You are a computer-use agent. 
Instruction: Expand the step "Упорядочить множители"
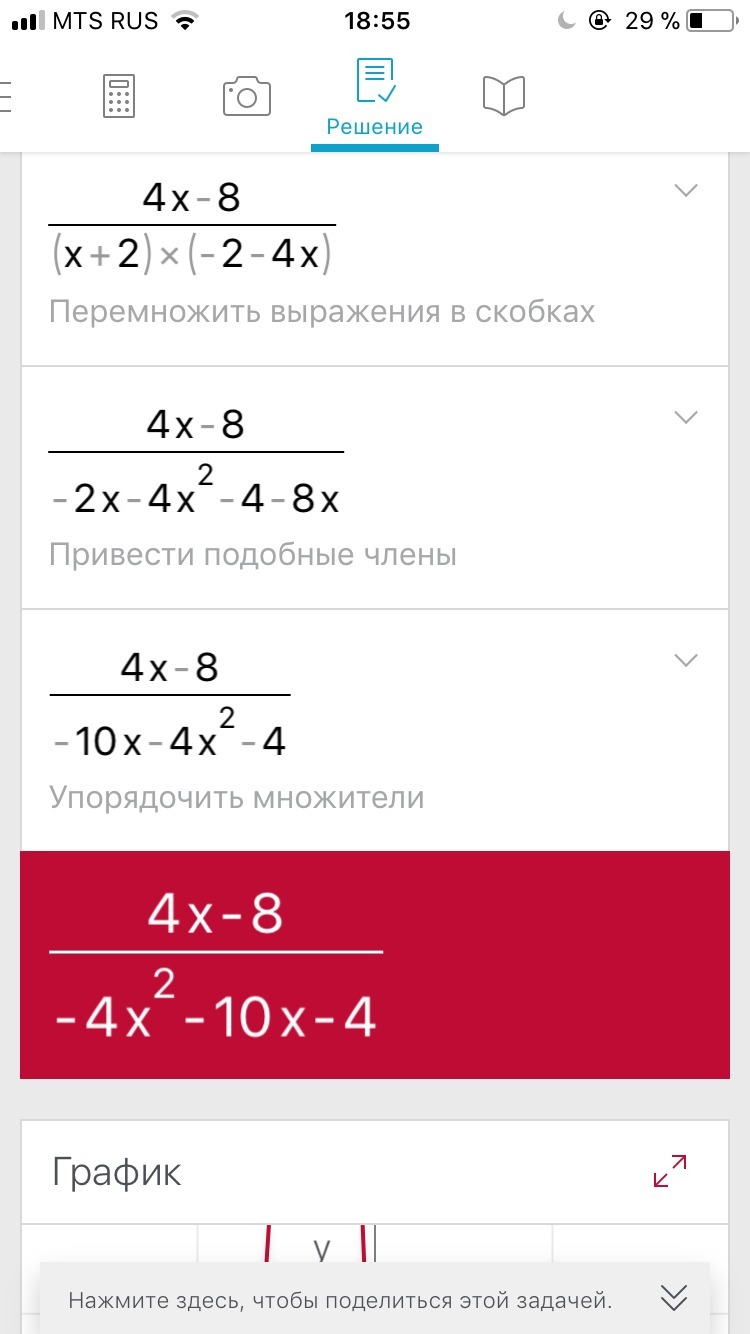(686, 660)
